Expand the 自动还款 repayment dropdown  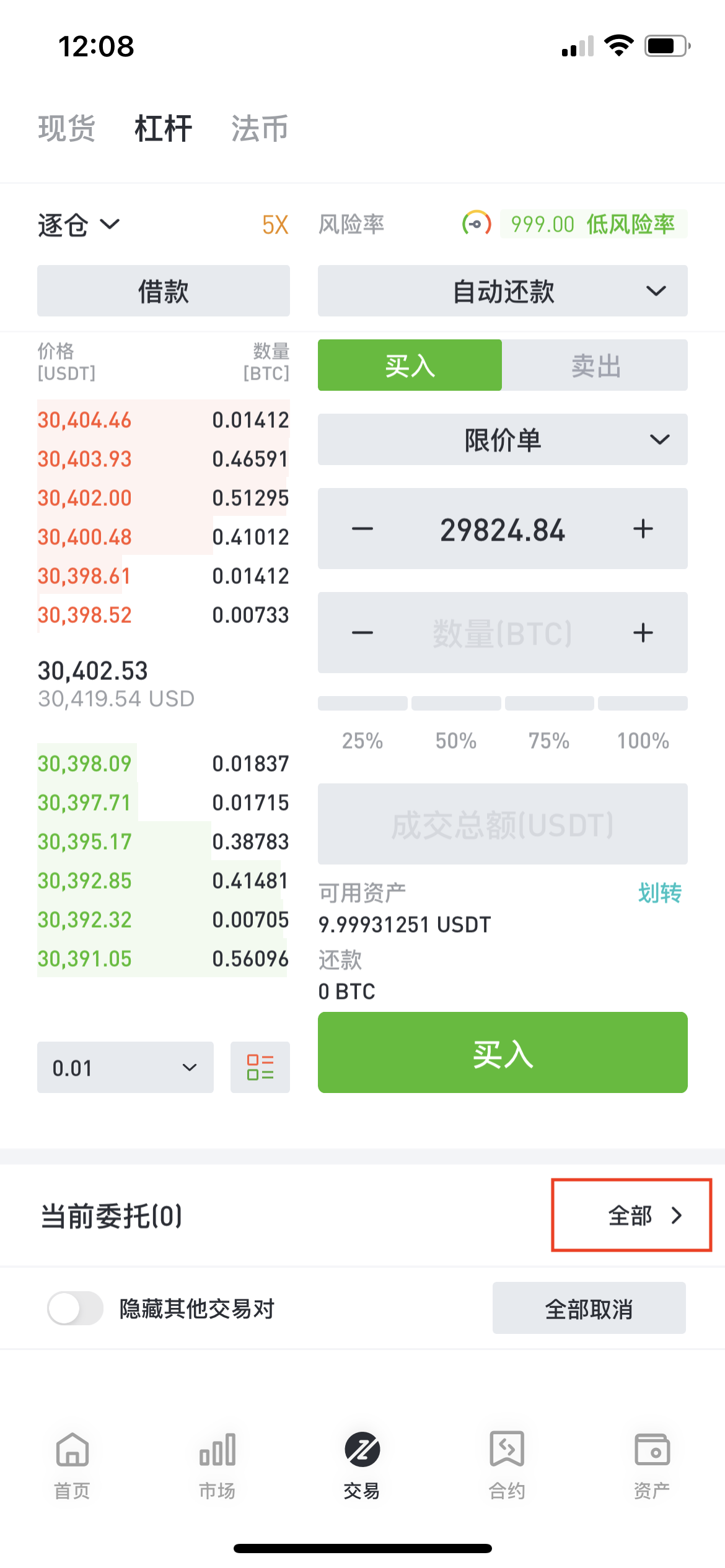coord(502,291)
